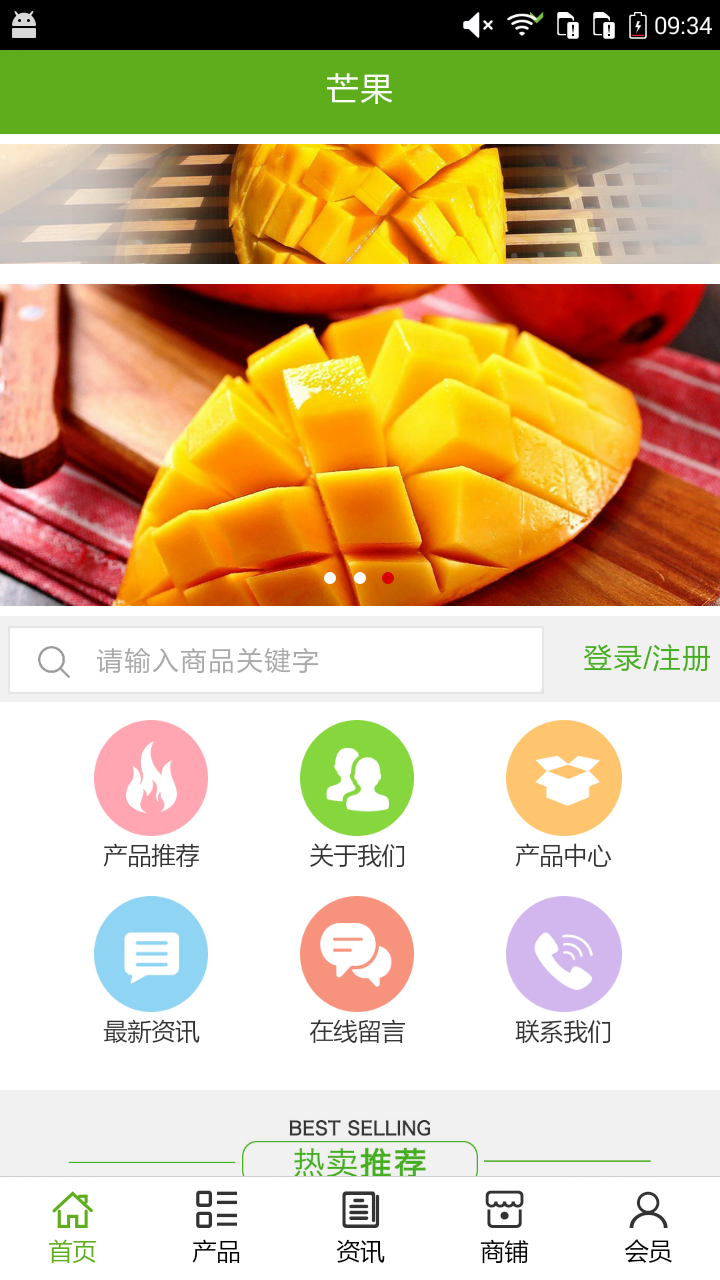Viewport: 720px width, 1280px height.
Task: Select the 最新资讯 message icon
Action: (x=151, y=953)
